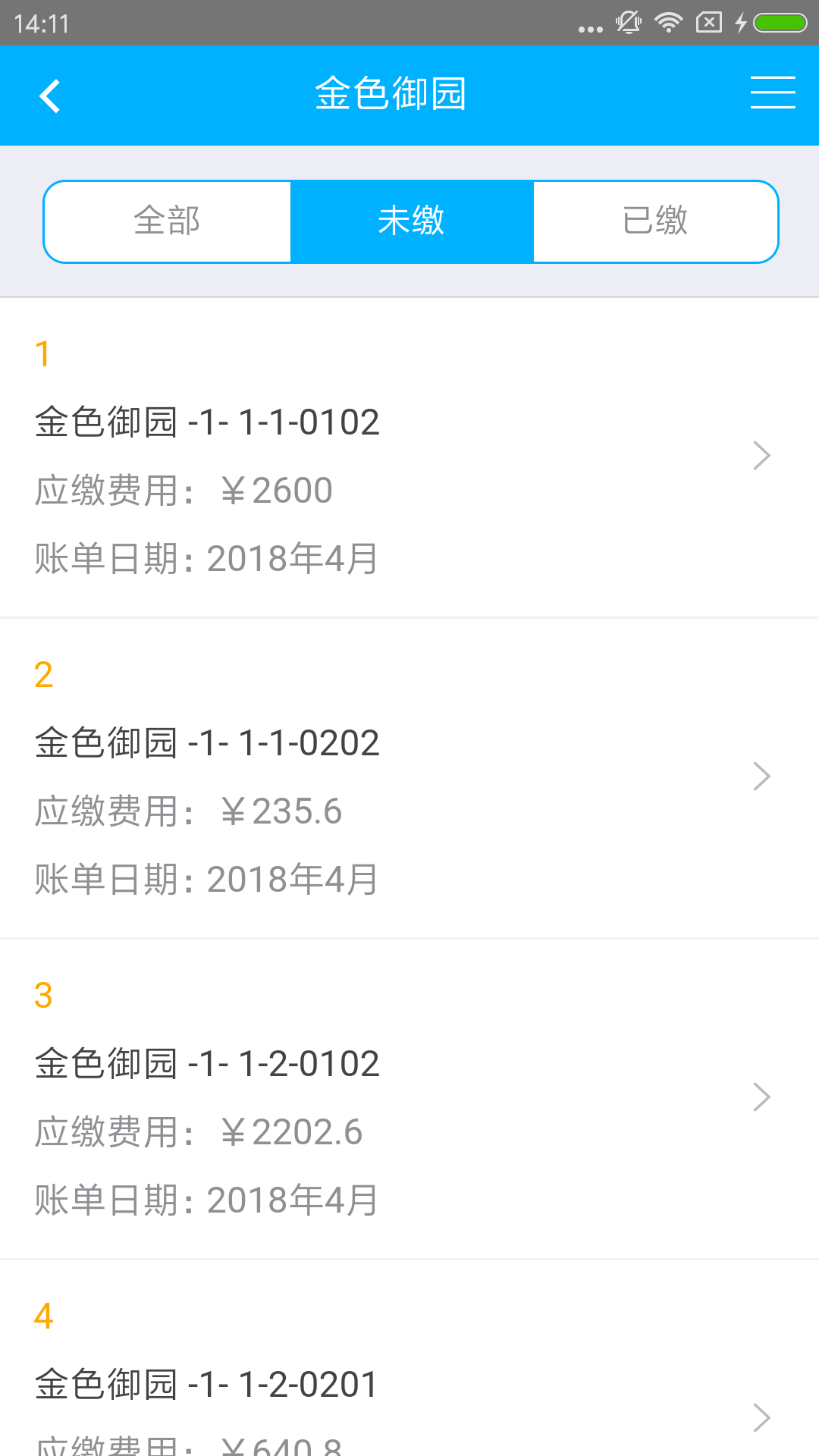Switch to the 已缴 tab
This screenshot has width=819, height=1456.
pyautogui.click(x=655, y=221)
